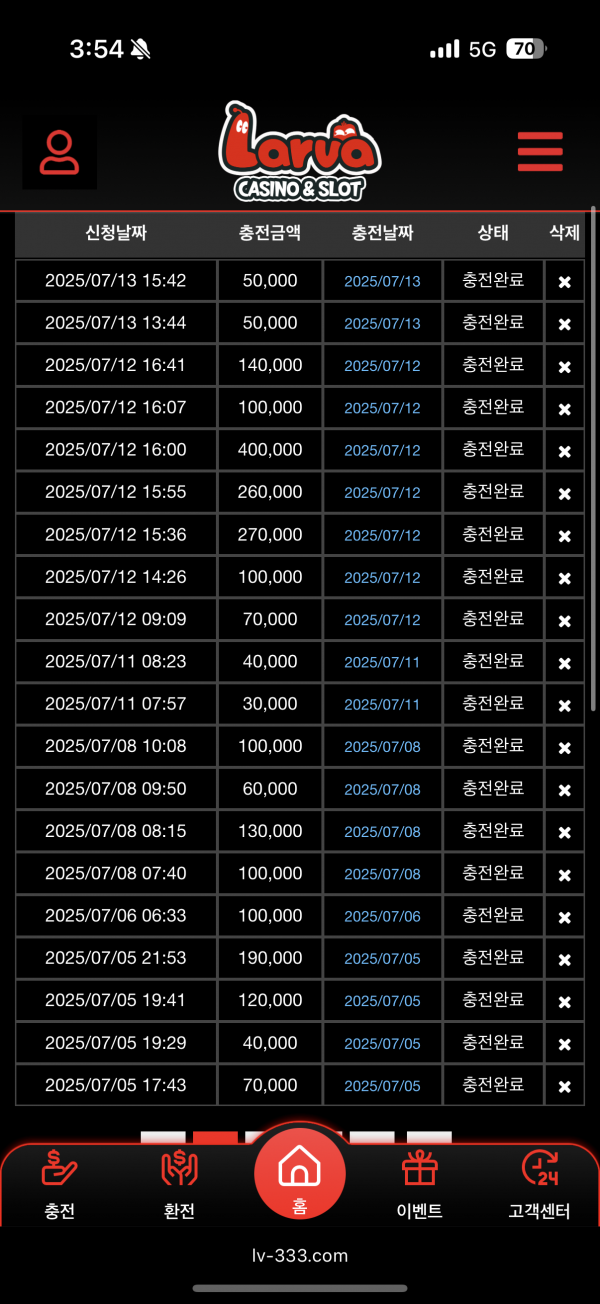The height and width of the screenshot is (1304, 600).
Task: Delete the 2025/07/13 13:44 record
Action: click(x=564, y=324)
